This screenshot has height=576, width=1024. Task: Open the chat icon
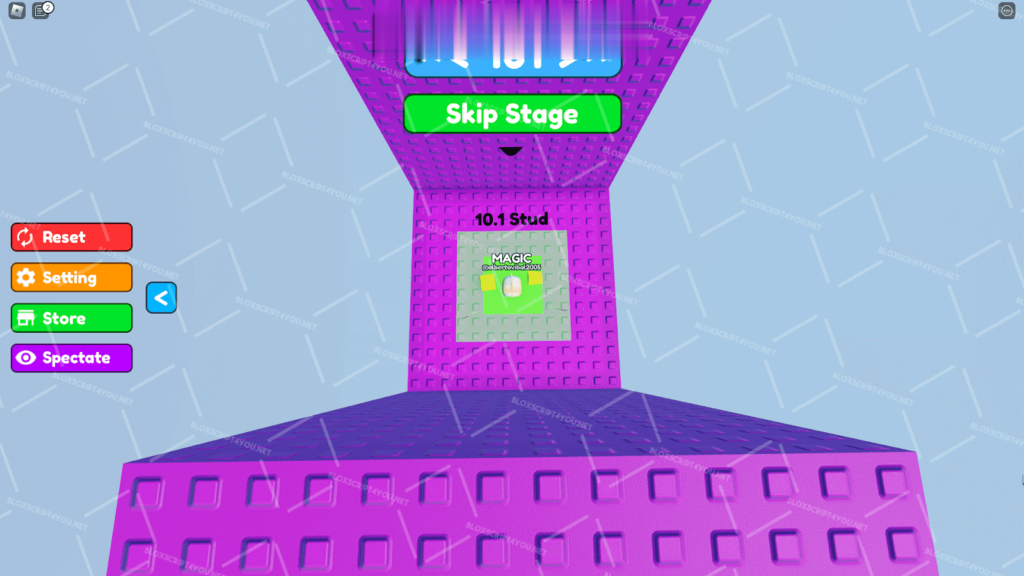click(42, 11)
